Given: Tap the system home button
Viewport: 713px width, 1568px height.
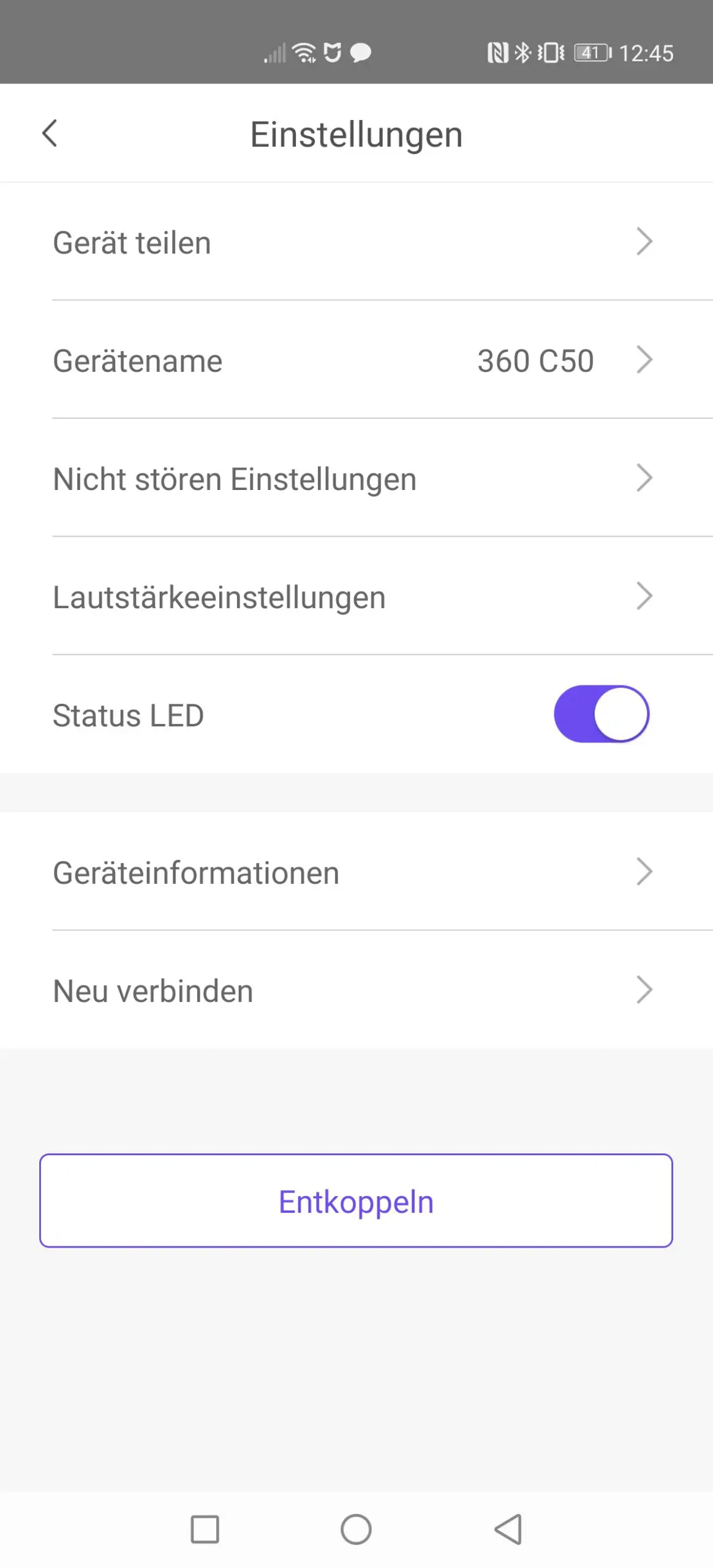Looking at the screenshot, I should 356,1529.
